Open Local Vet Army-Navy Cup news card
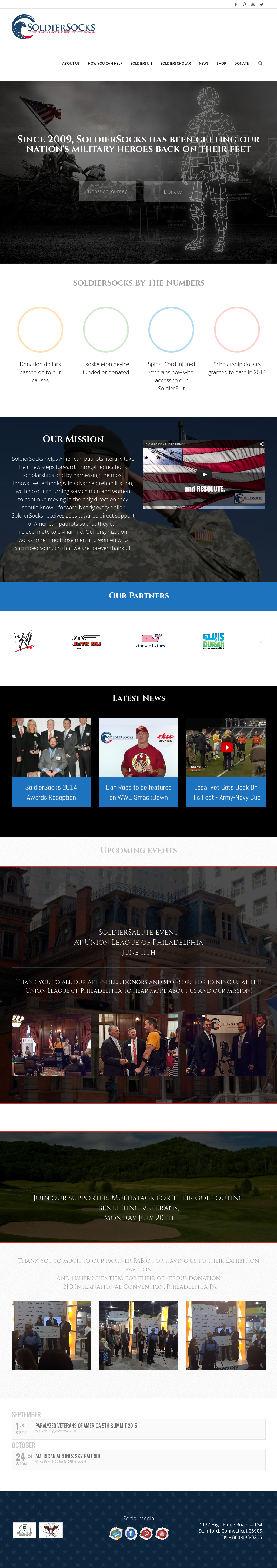The image size is (277, 1568). (x=226, y=792)
